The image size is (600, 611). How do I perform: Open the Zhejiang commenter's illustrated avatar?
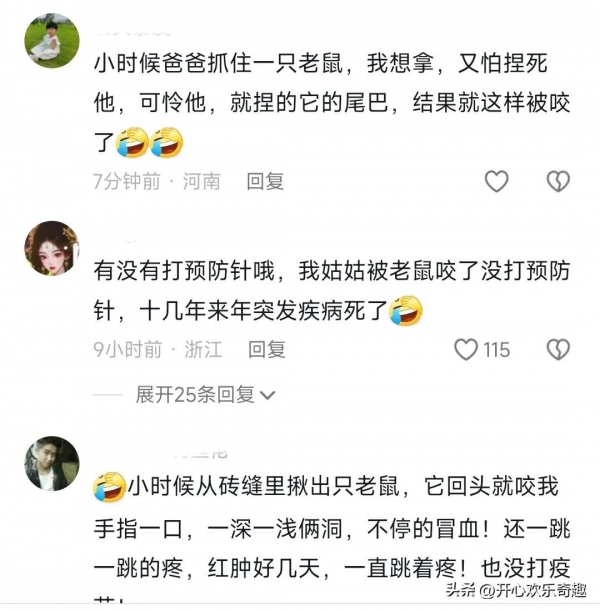coord(51,248)
